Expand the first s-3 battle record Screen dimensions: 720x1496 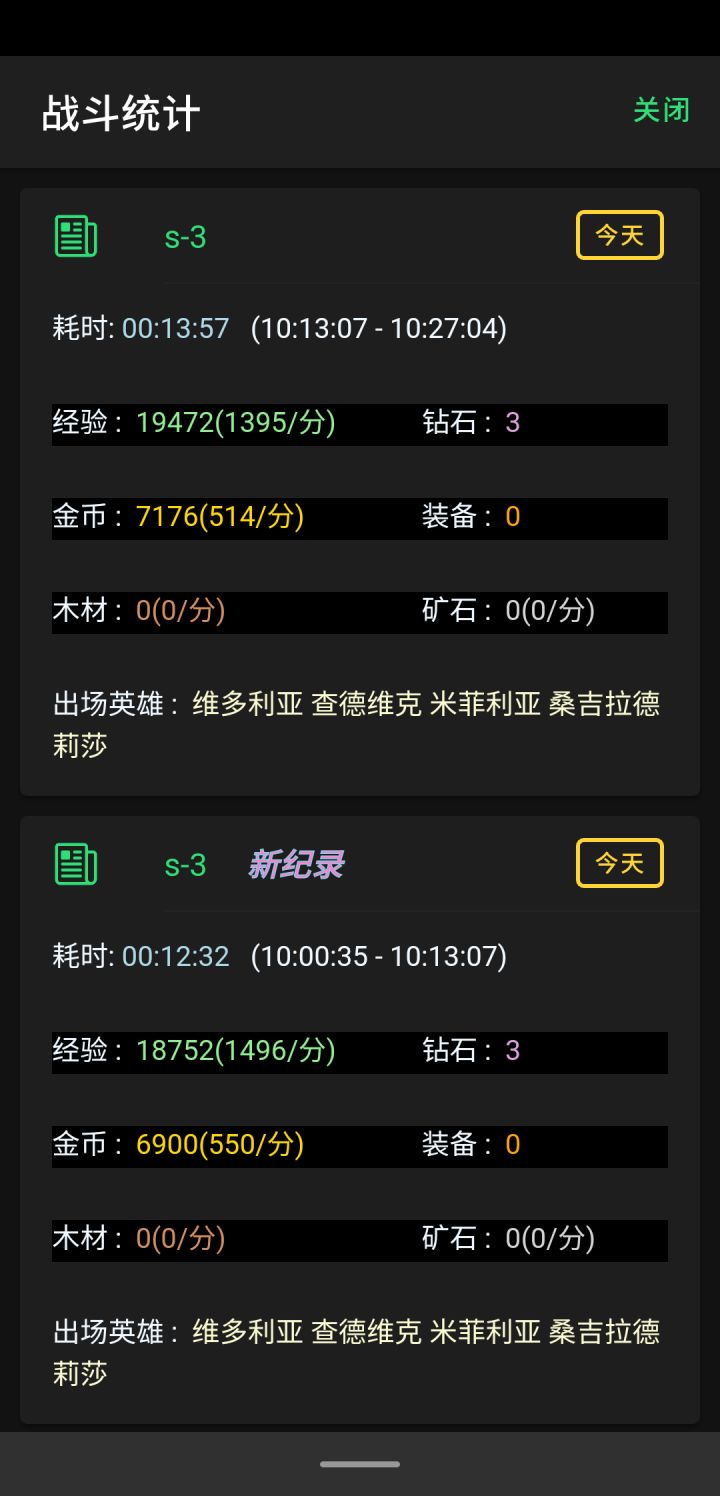coord(183,237)
